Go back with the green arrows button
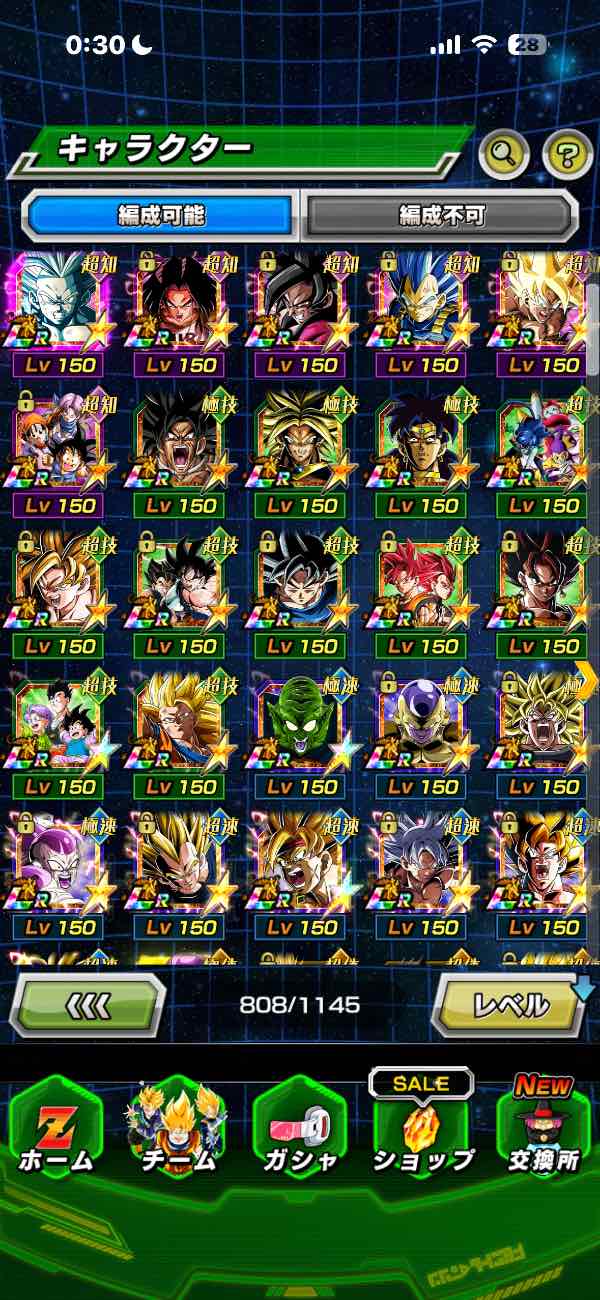The image size is (600, 1300). [88, 1004]
